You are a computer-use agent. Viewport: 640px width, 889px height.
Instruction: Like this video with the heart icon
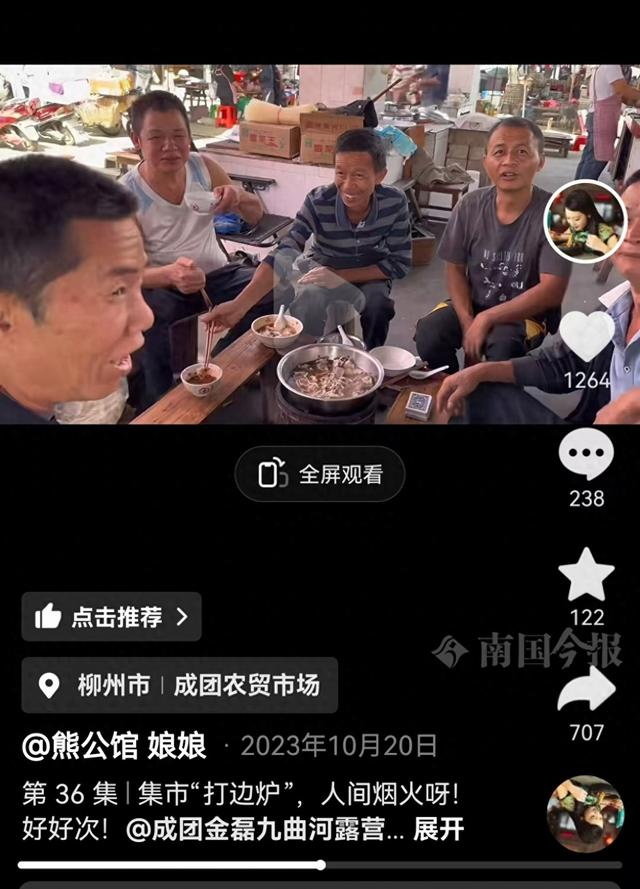586,335
